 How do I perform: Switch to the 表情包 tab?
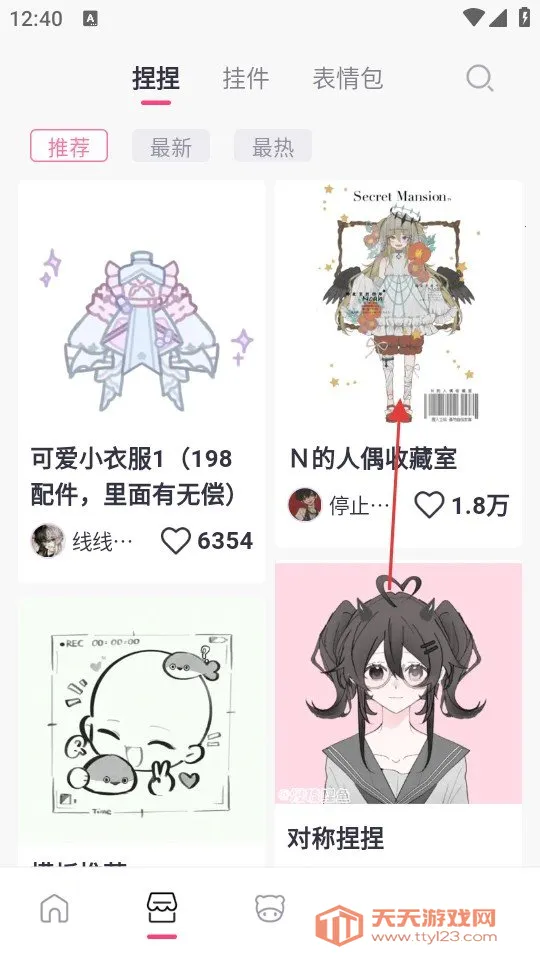tap(348, 78)
